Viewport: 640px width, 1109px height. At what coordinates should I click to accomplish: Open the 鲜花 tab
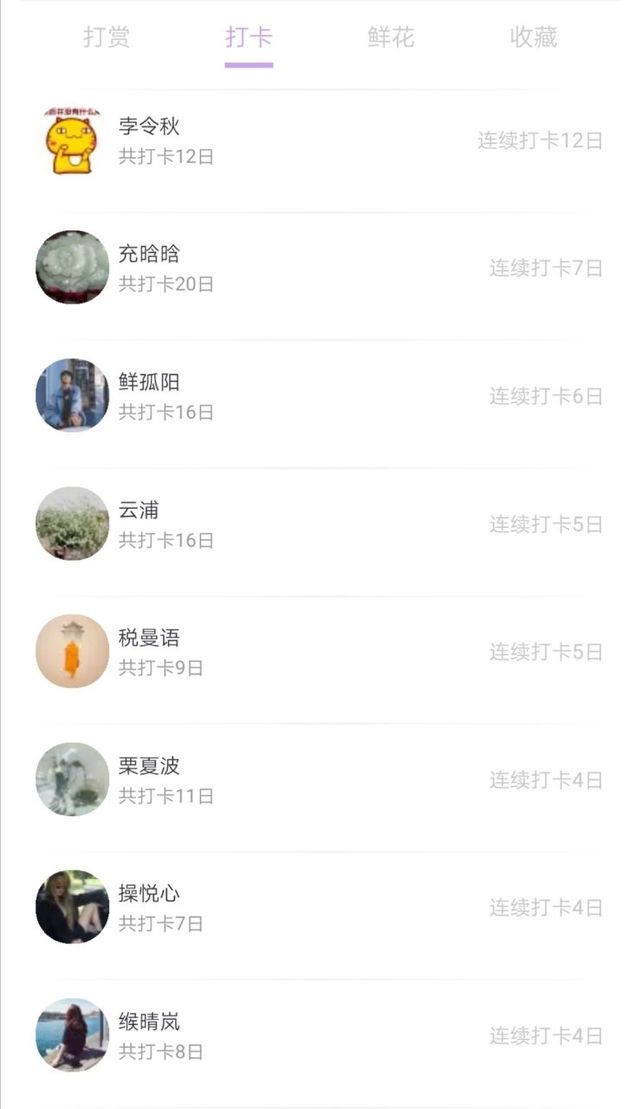click(x=391, y=38)
